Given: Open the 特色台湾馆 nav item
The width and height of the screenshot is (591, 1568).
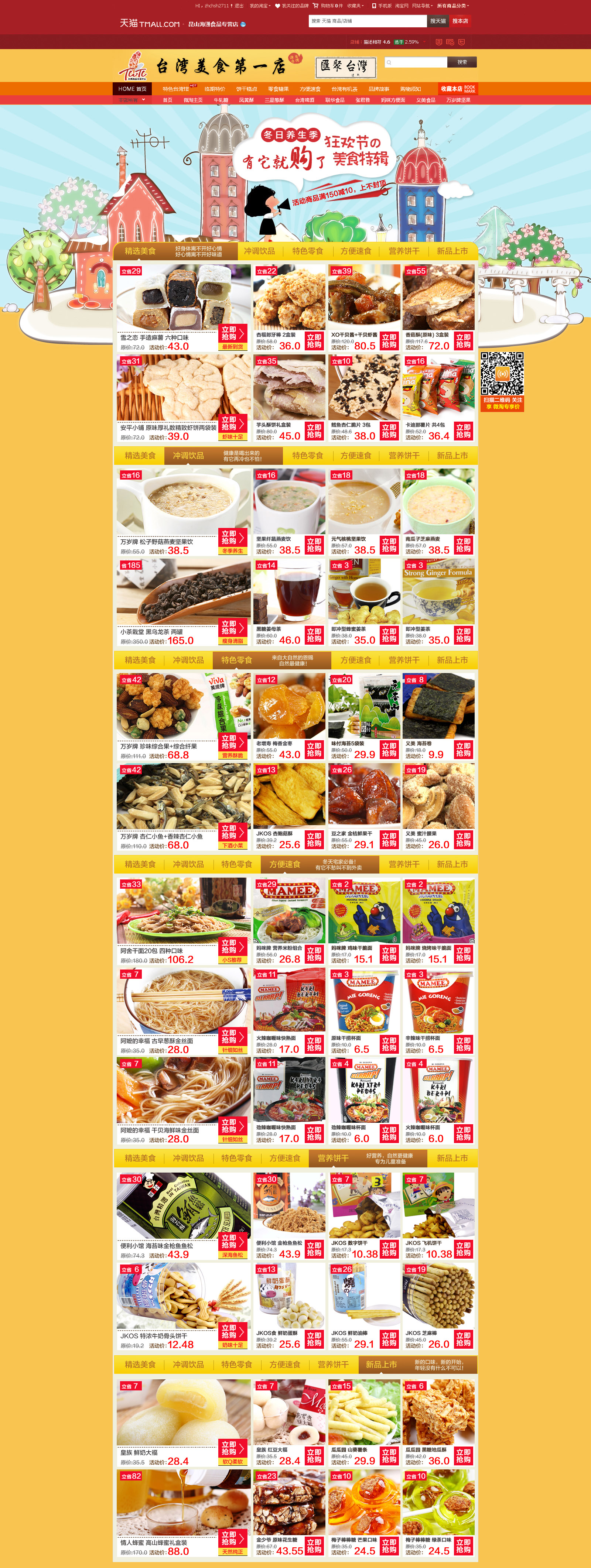Looking at the screenshot, I should [x=175, y=89].
